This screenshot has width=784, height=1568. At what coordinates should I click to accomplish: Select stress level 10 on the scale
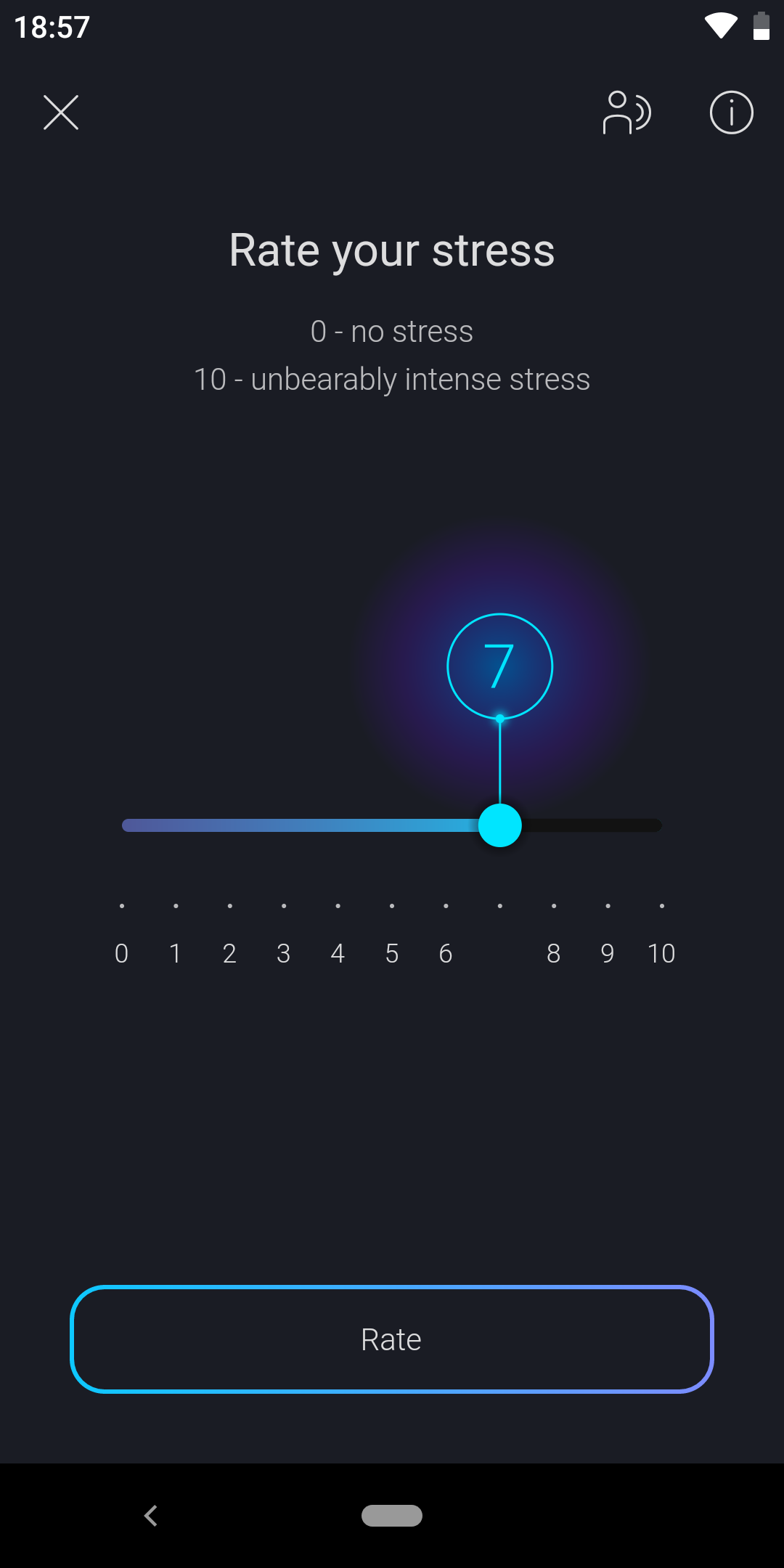point(661,952)
